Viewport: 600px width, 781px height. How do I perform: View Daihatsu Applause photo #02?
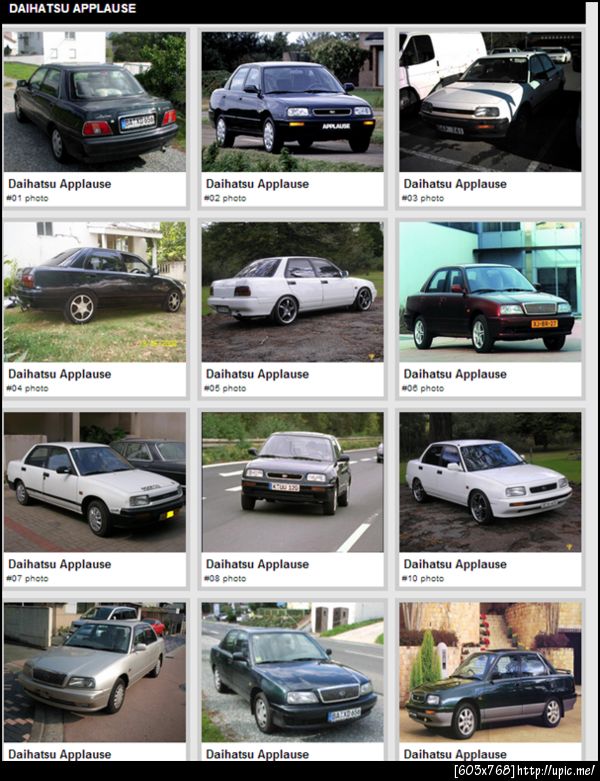(292, 101)
